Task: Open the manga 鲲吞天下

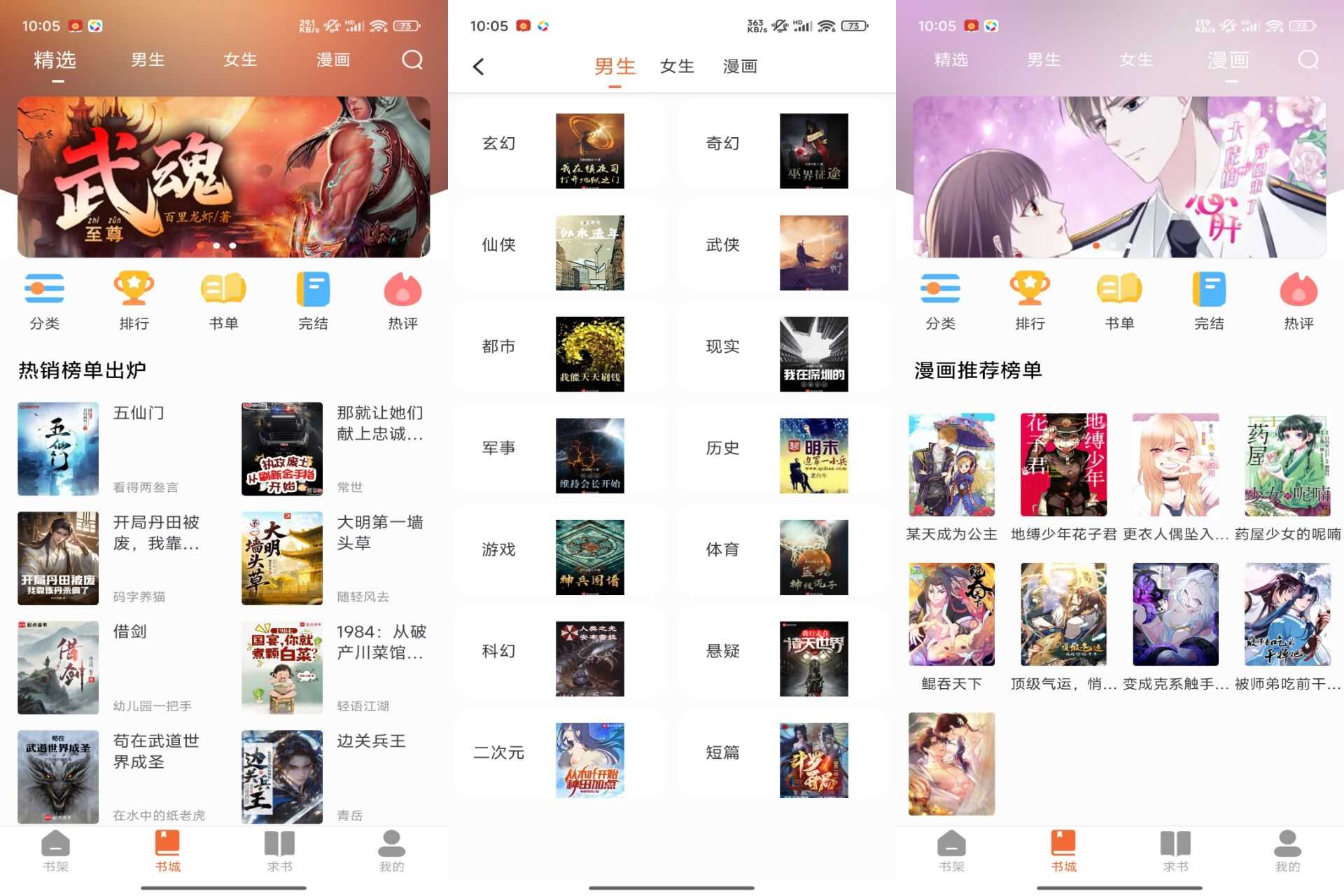Action: (x=951, y=615)
